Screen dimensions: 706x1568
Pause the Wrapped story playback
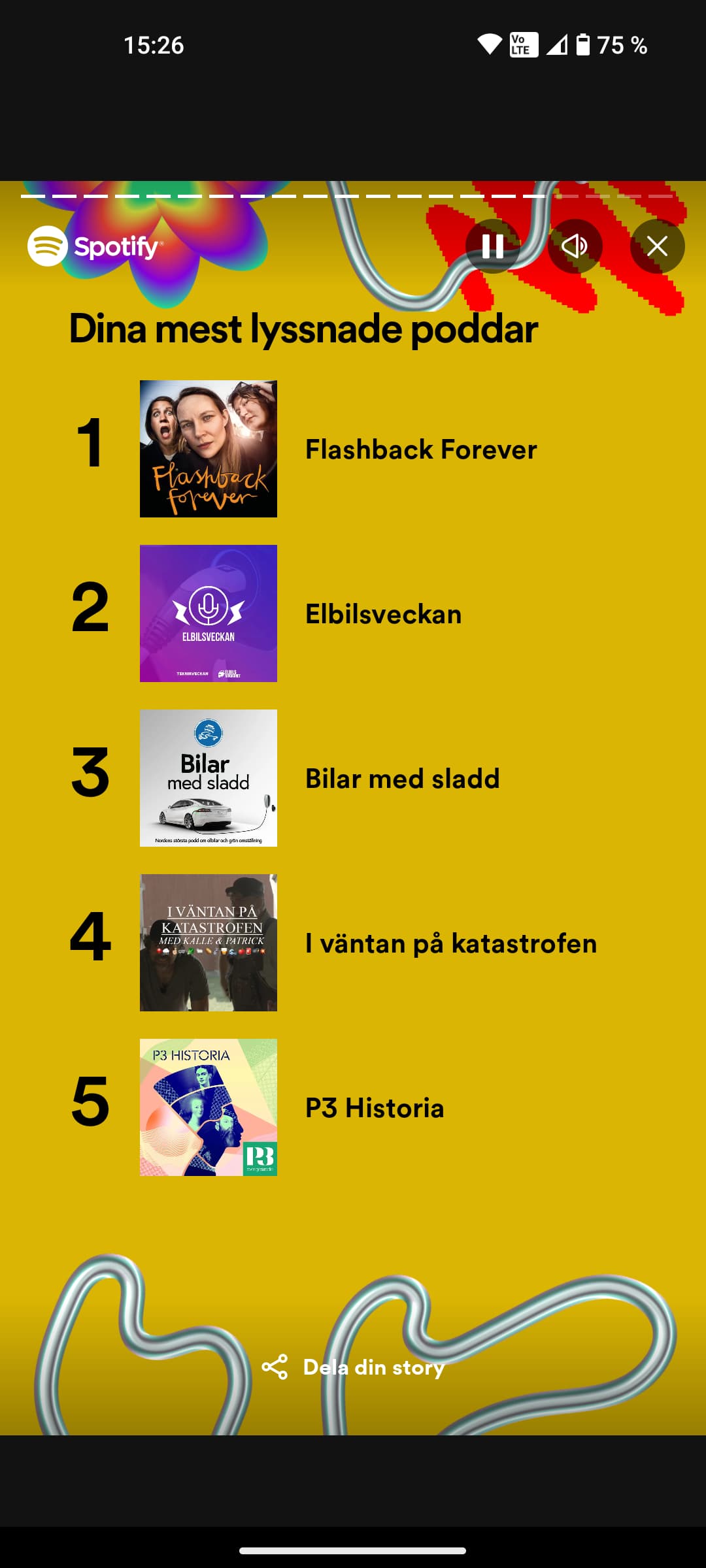tap(492, 246)
